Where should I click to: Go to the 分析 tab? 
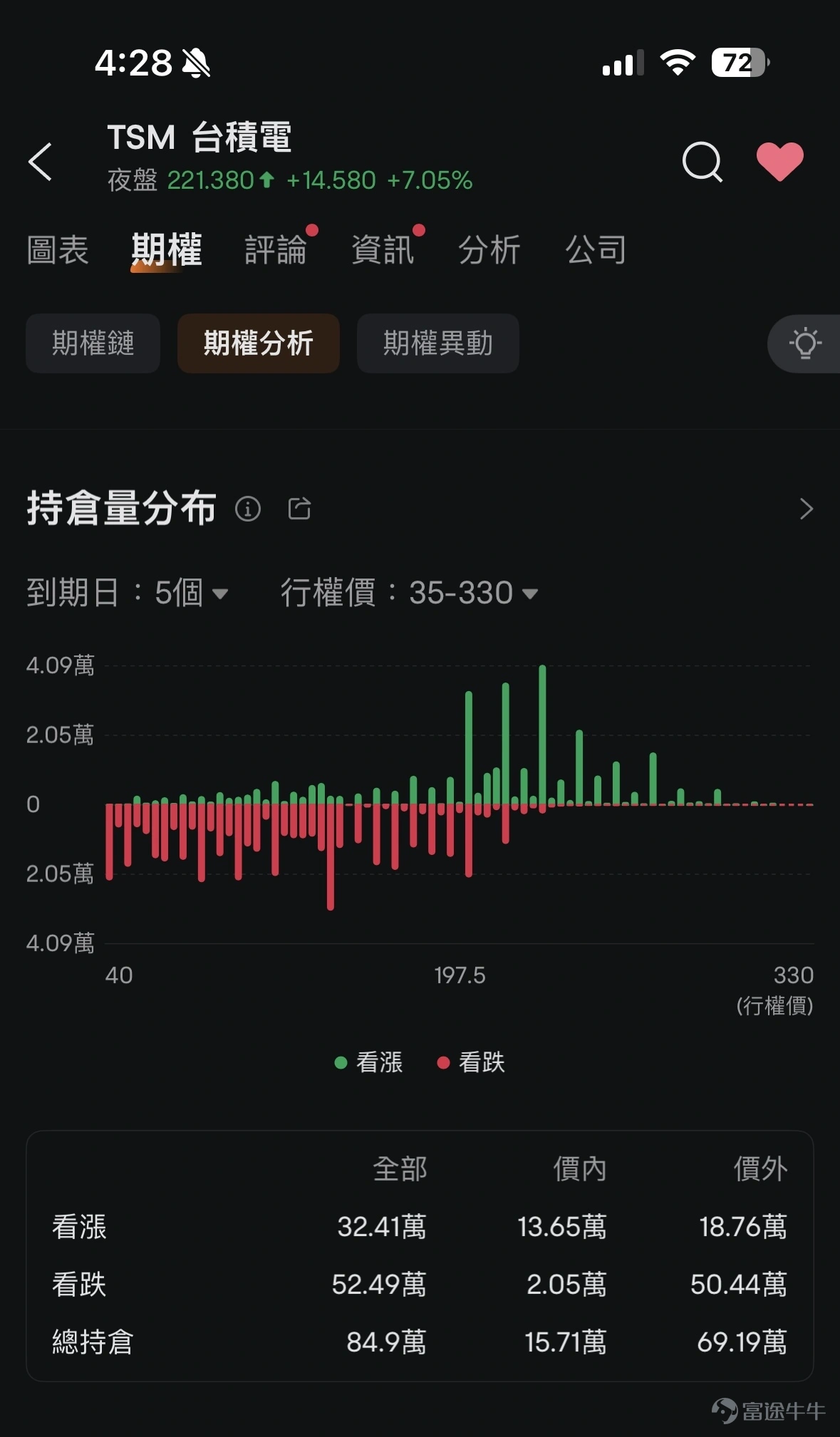click(x=489, y=250)
